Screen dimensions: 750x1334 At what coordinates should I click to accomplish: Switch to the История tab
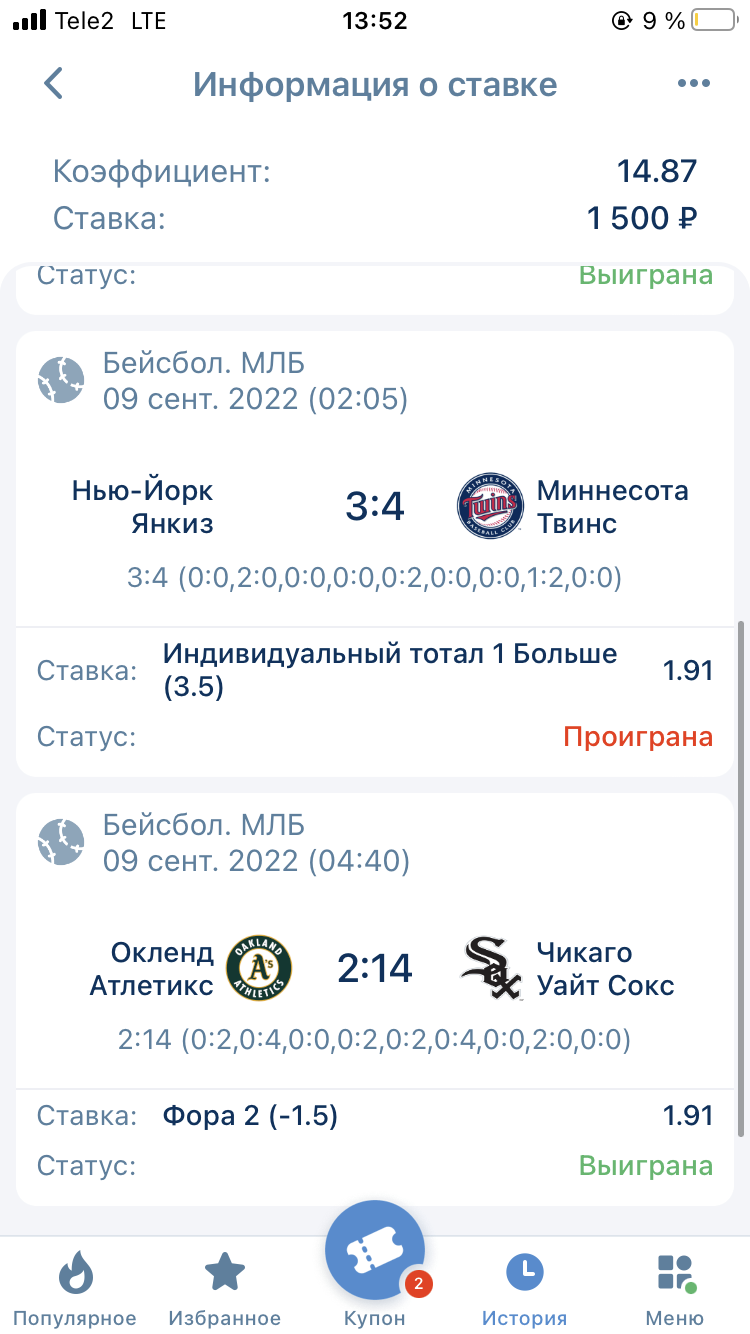[524, 1289]
